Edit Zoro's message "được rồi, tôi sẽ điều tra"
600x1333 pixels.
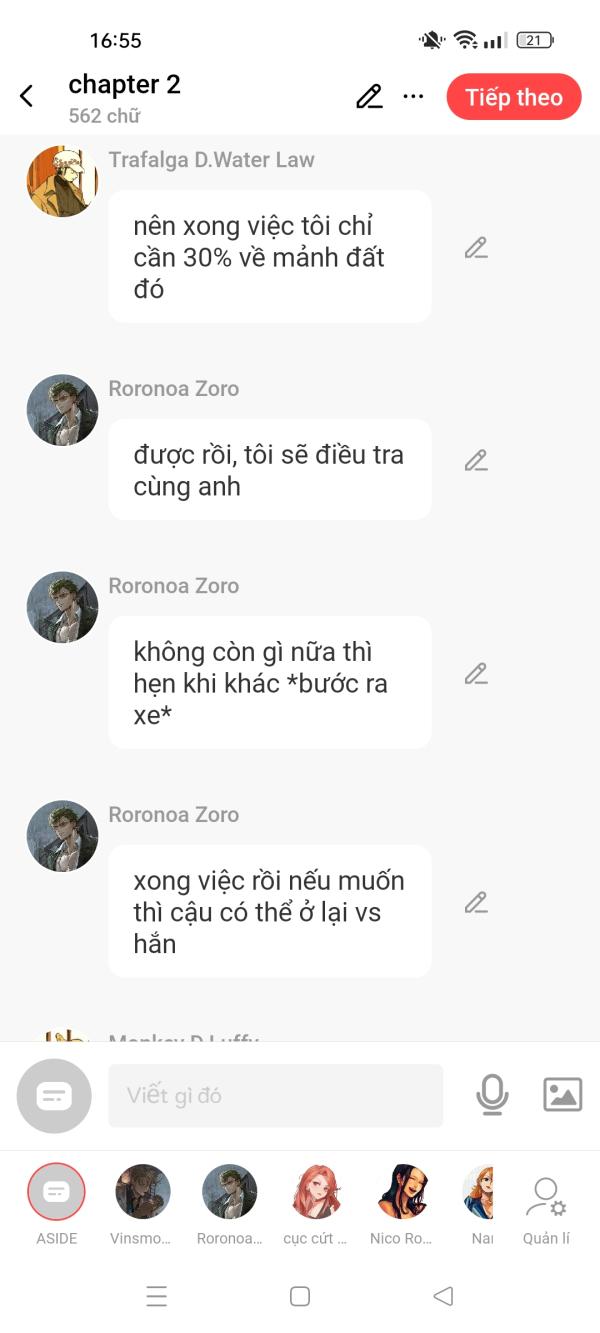tap(476, 460)
